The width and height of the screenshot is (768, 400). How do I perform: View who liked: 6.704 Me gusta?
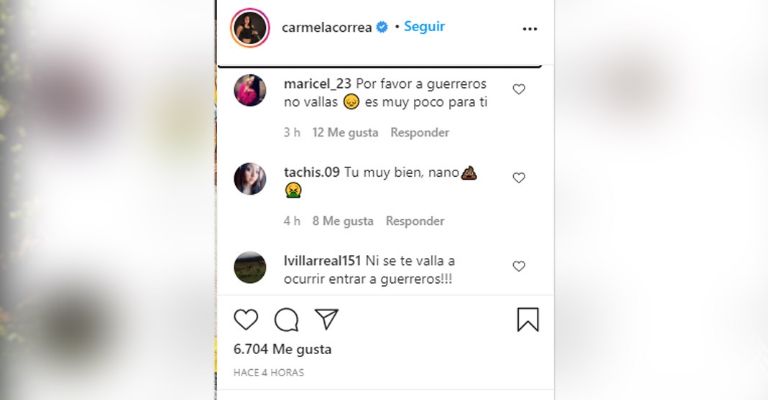282,350
